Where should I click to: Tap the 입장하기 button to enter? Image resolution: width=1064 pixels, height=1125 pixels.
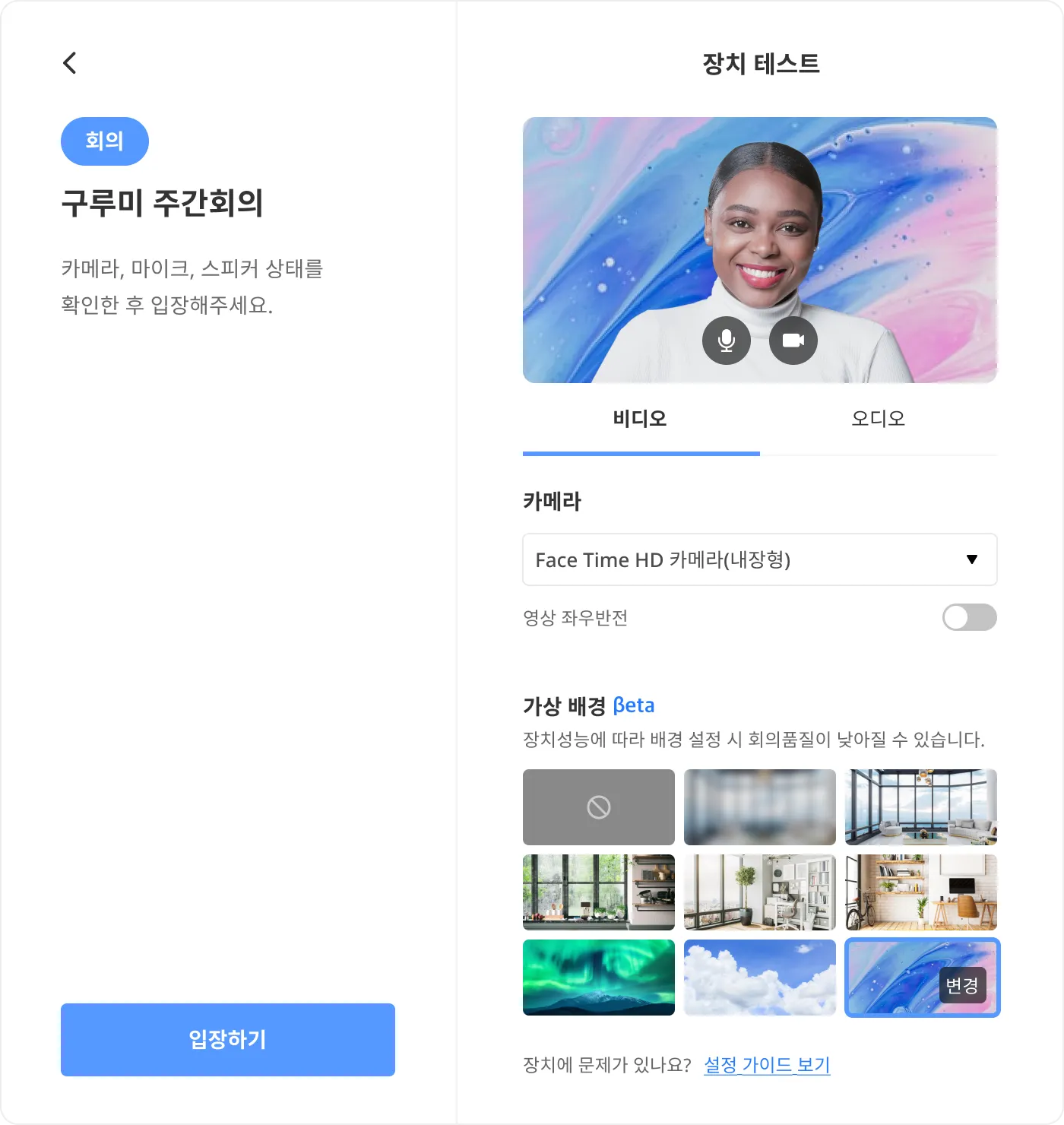(x=227, y=1039)
